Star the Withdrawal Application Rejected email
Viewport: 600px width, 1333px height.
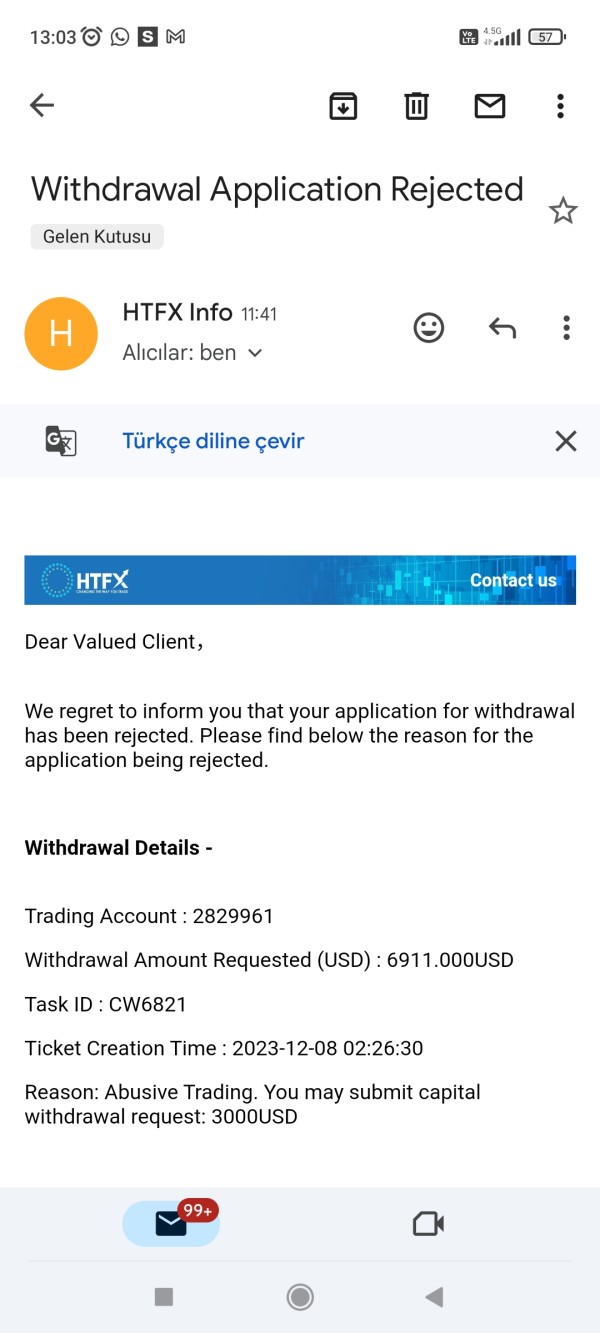[563, 211]
